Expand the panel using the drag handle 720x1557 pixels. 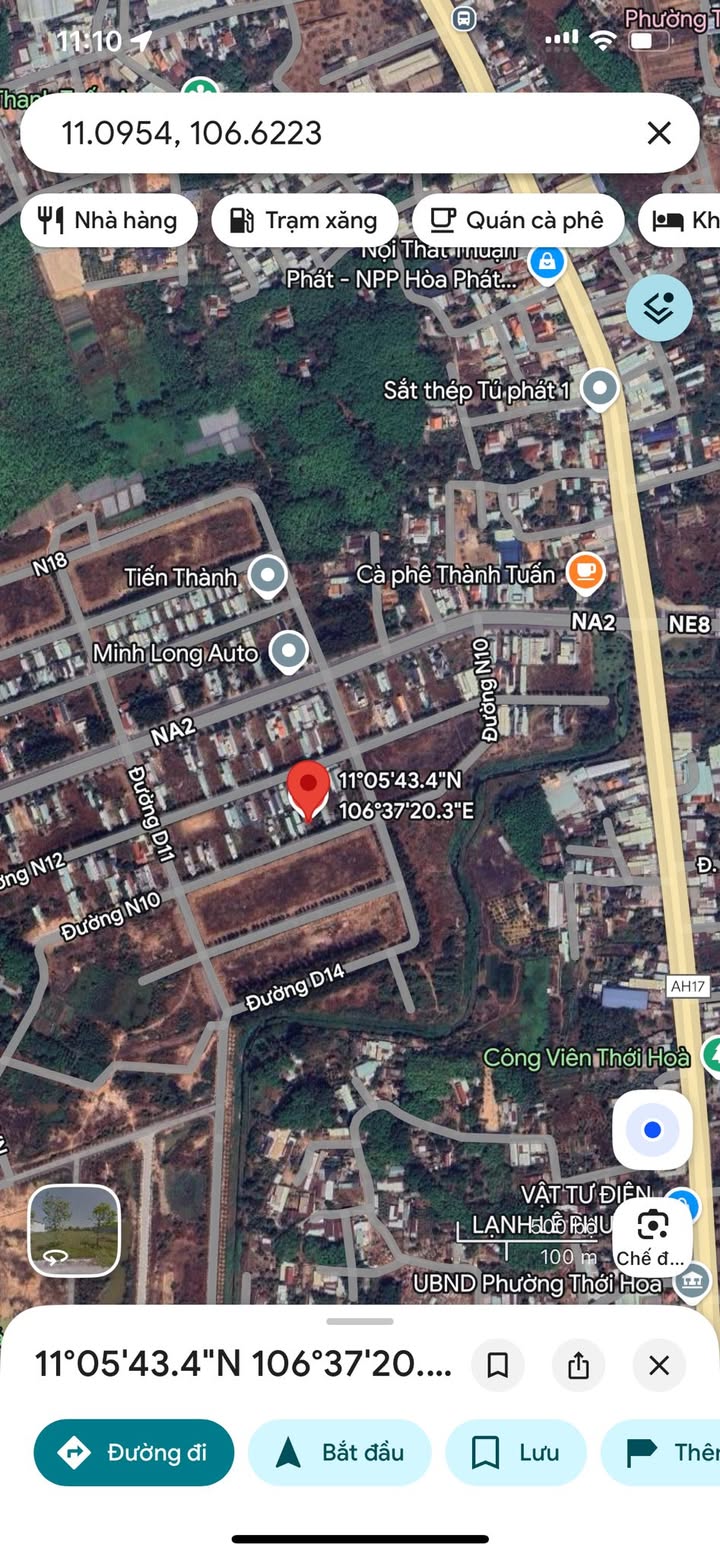(x=360, y=1321)
